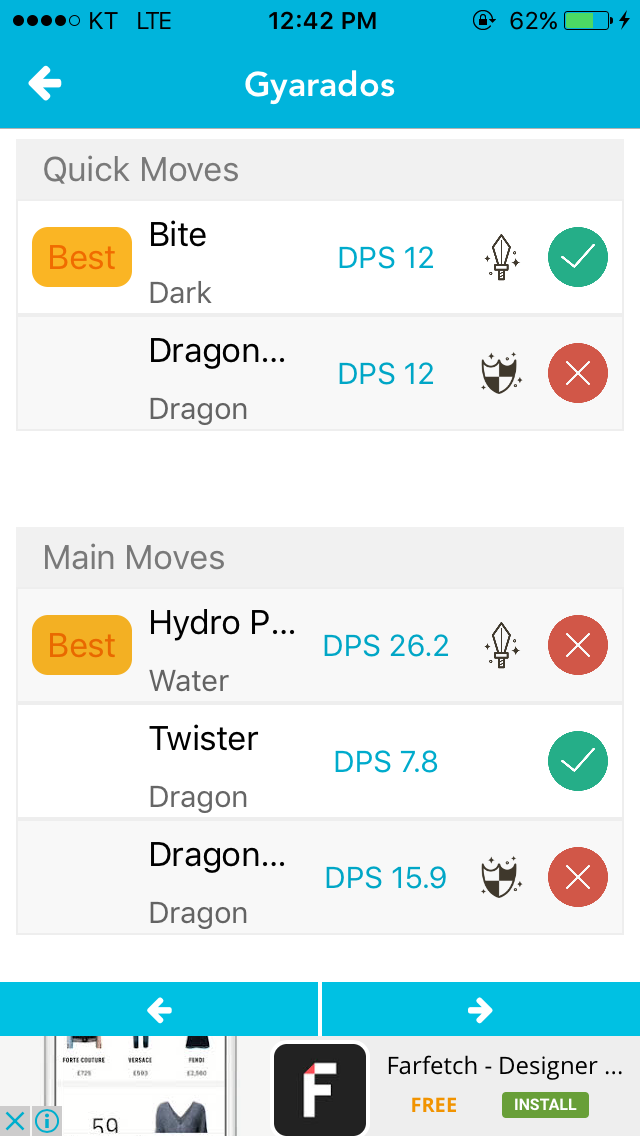Select the Bite quick move row
640x1136 pixels.
click(x=320, y=257)
